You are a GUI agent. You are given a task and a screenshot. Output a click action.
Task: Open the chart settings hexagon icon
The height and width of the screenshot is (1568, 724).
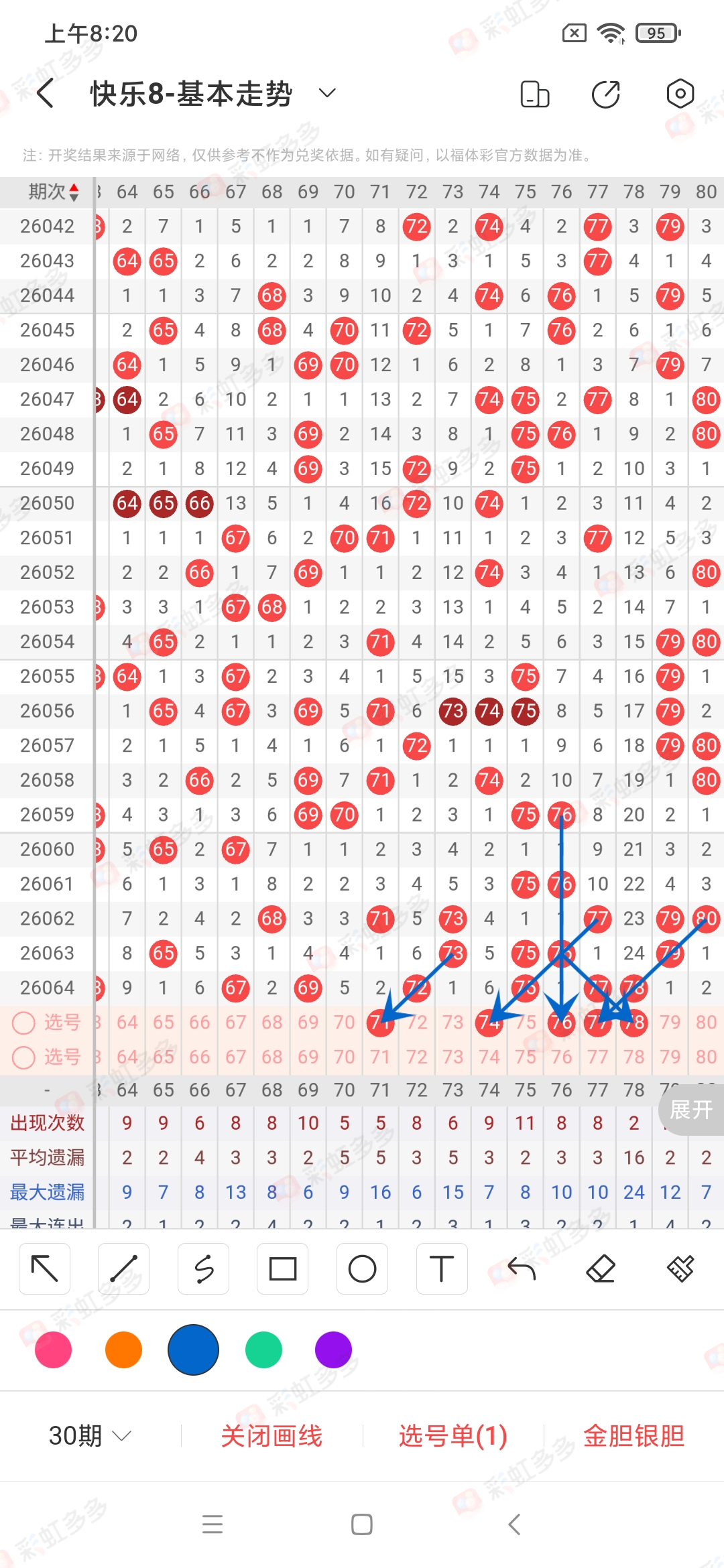click(x=680, y=94)
